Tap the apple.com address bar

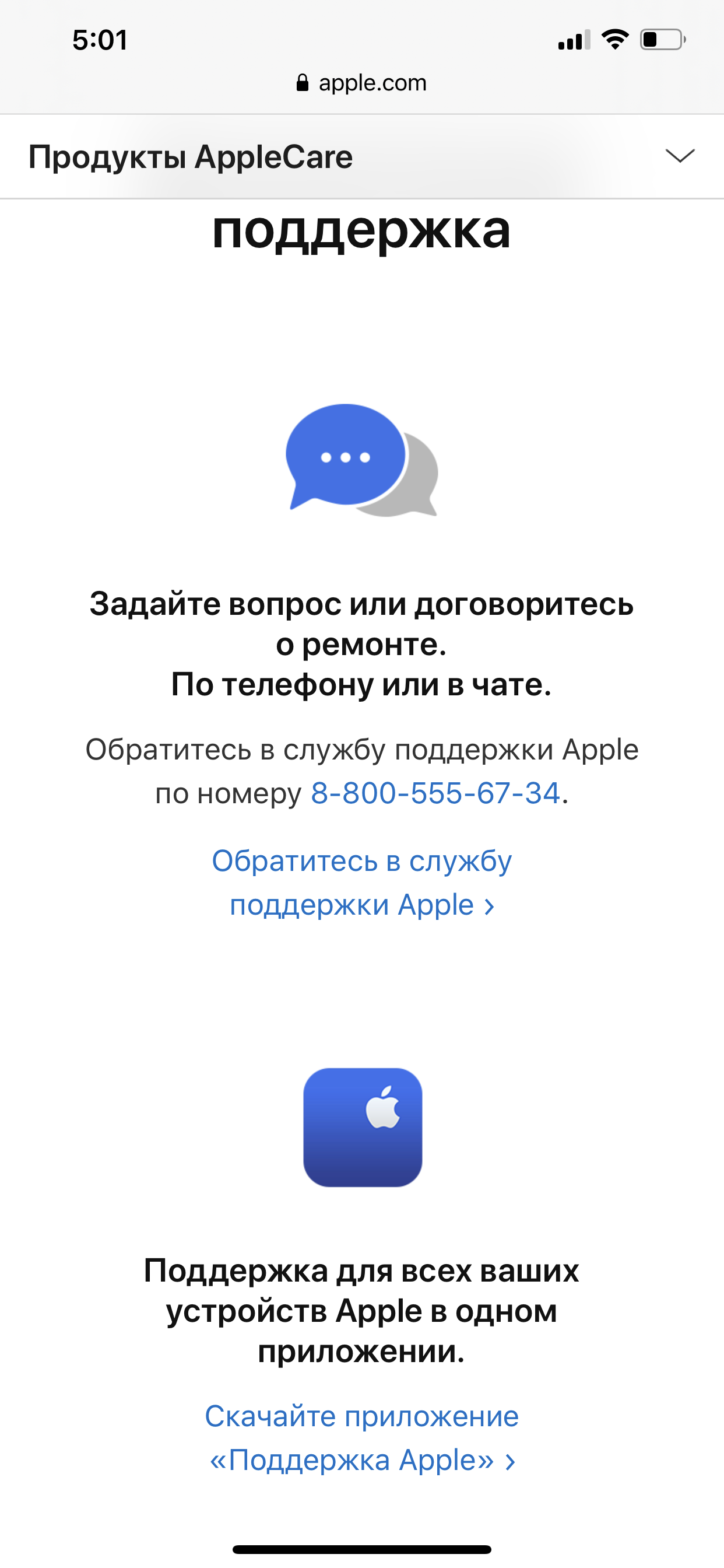362,83
